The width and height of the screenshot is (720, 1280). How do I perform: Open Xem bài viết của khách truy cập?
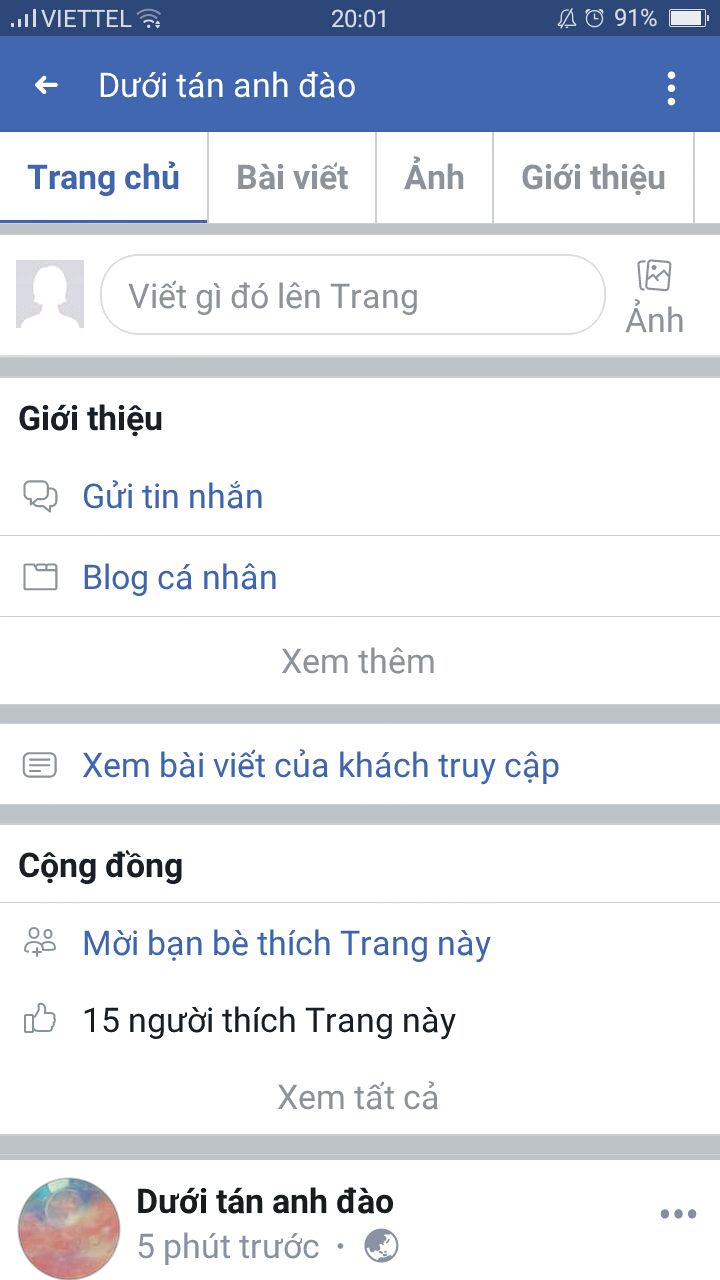tap(320, 766)
